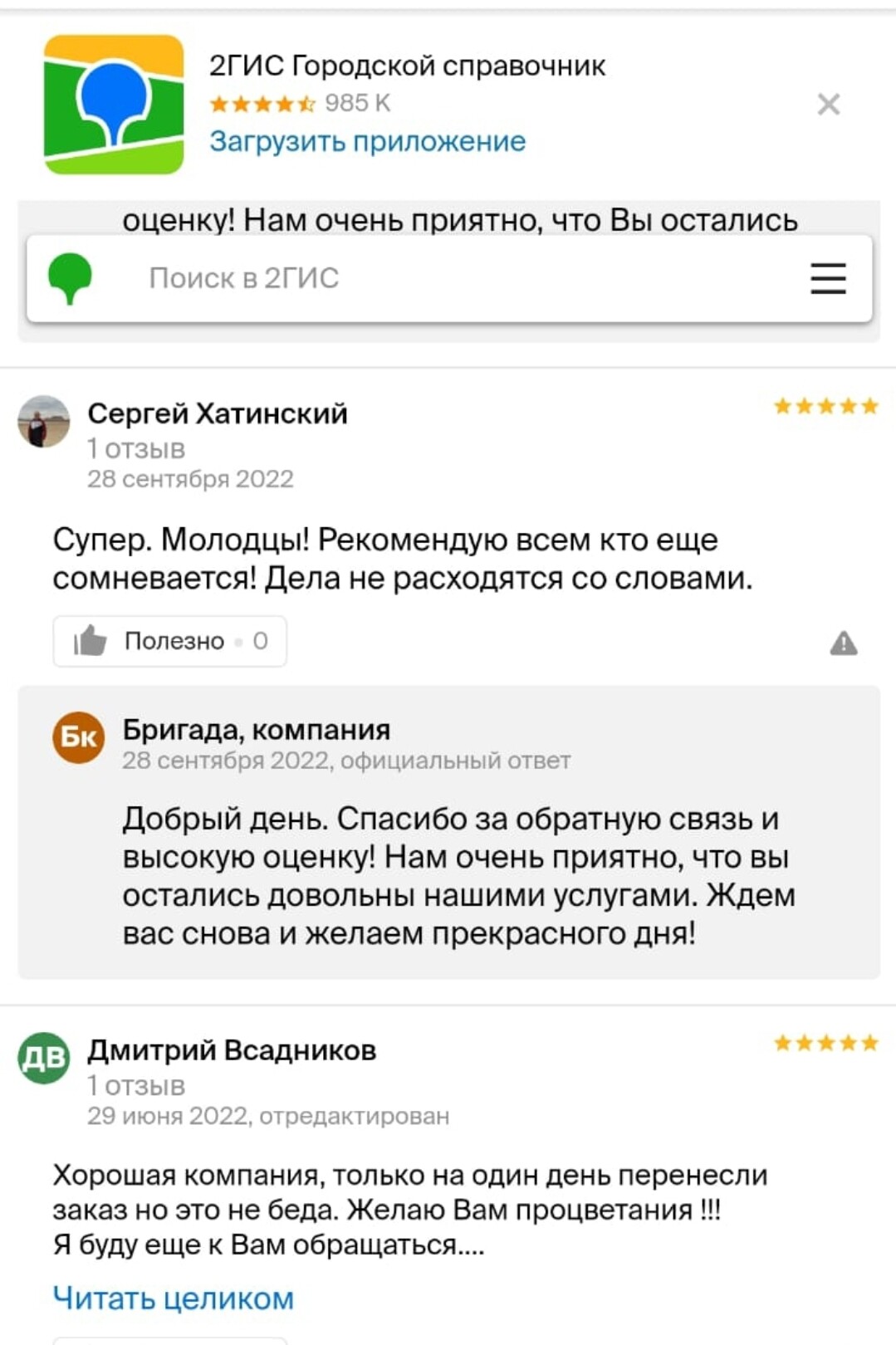Open Сергей Хатинский's profile

217,413
